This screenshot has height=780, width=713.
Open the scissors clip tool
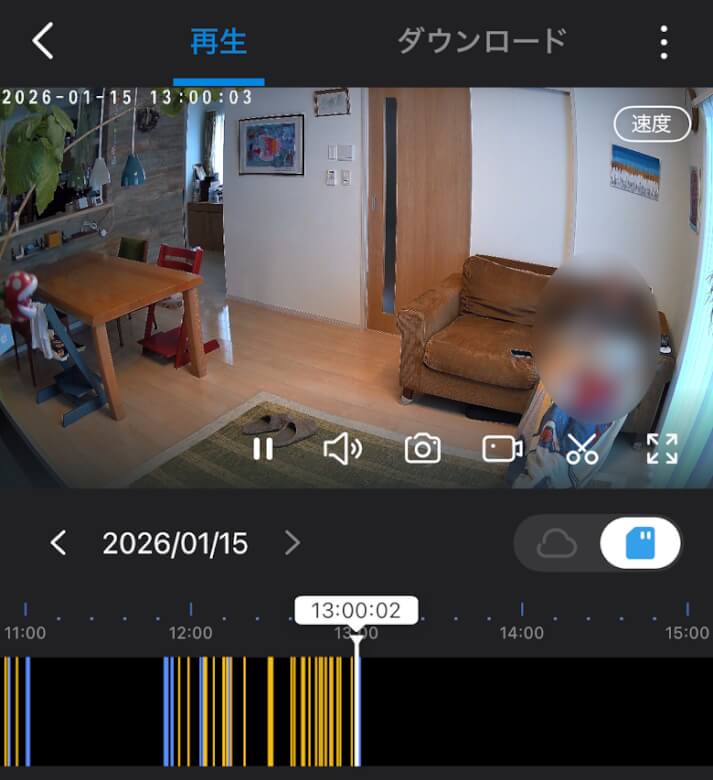581,449
